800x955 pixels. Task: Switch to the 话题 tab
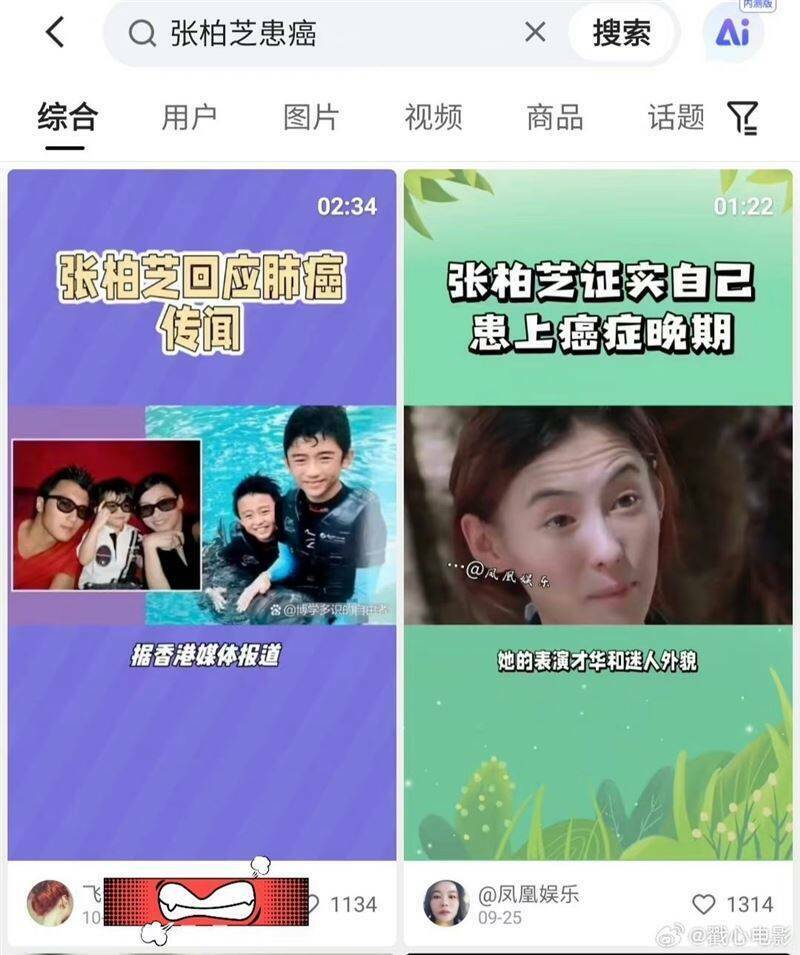[676, 117]
